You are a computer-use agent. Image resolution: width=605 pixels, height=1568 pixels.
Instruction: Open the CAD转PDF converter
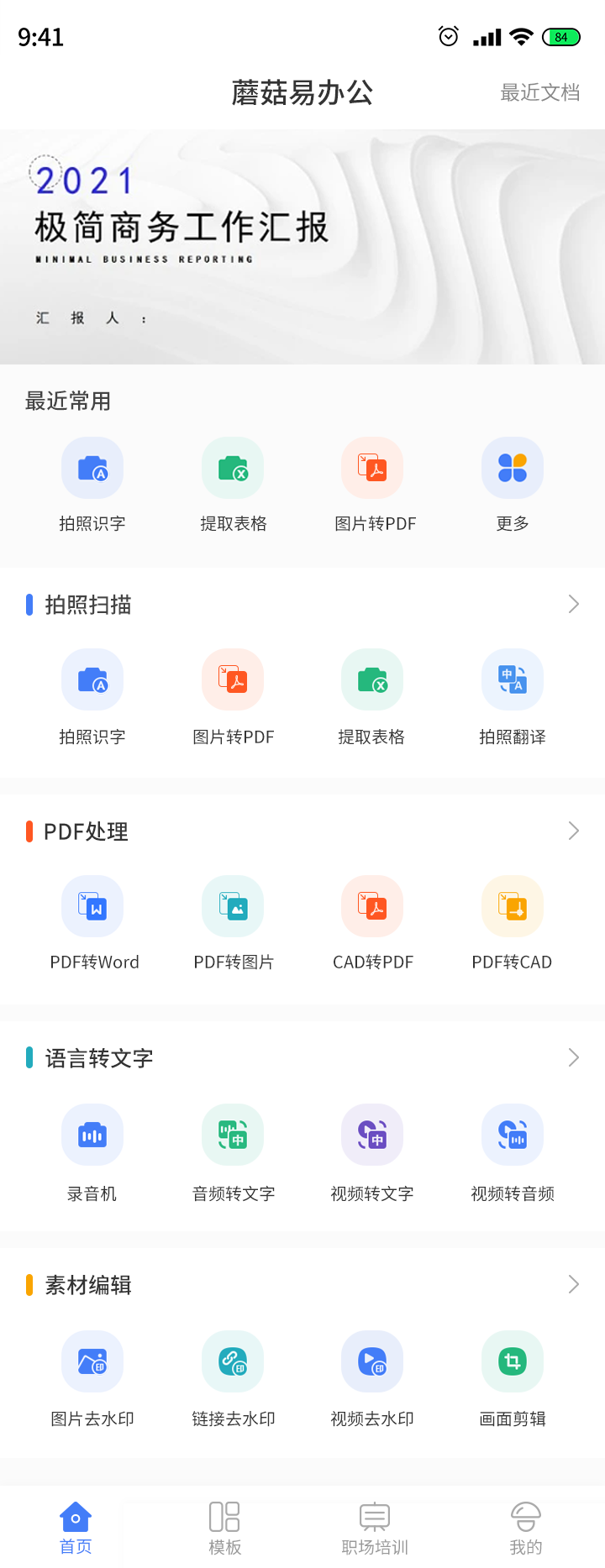(372, 906)
